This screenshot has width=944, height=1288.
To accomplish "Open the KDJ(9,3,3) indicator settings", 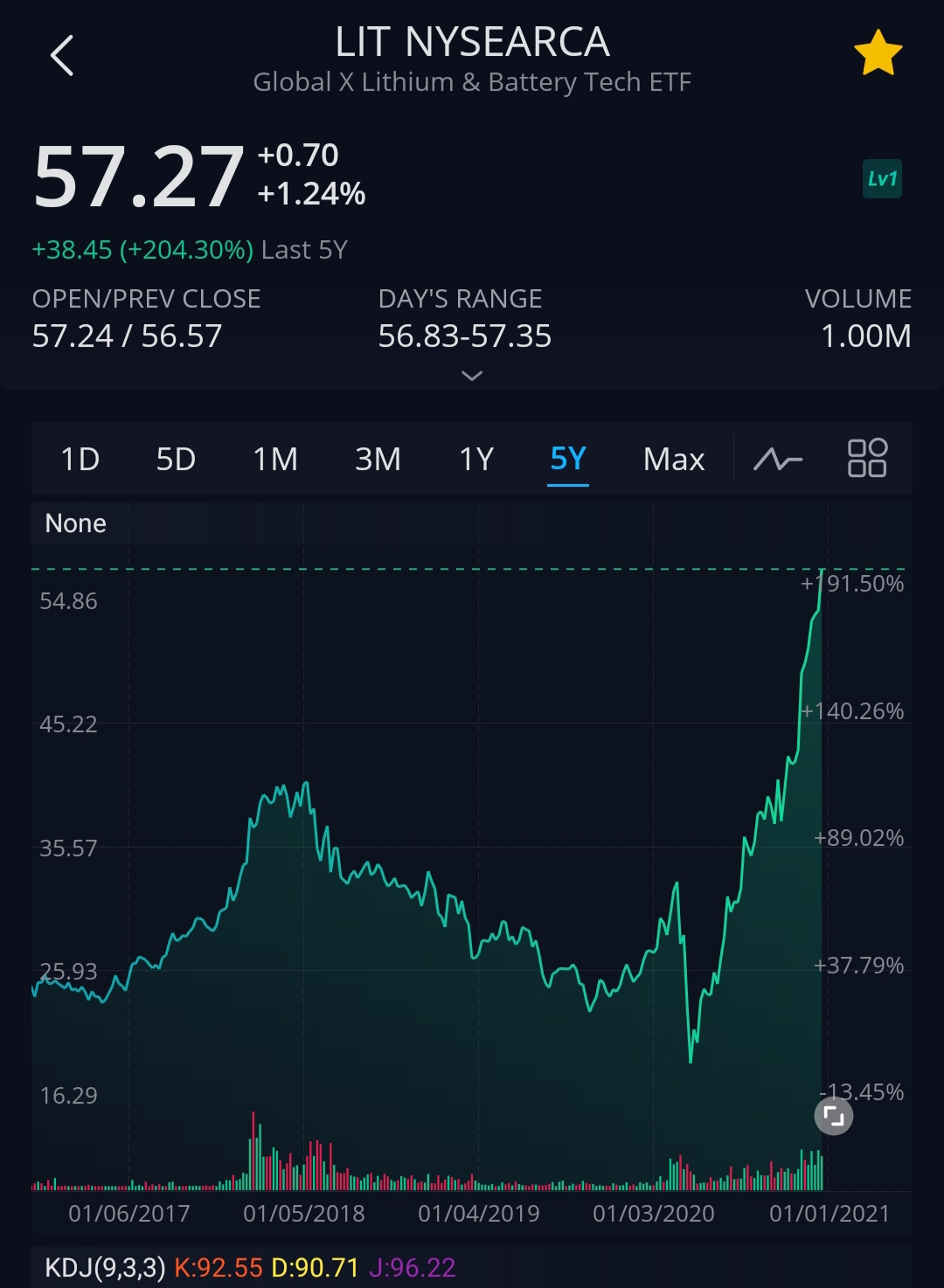I will pyautogui.click(x=105, y=1267).
